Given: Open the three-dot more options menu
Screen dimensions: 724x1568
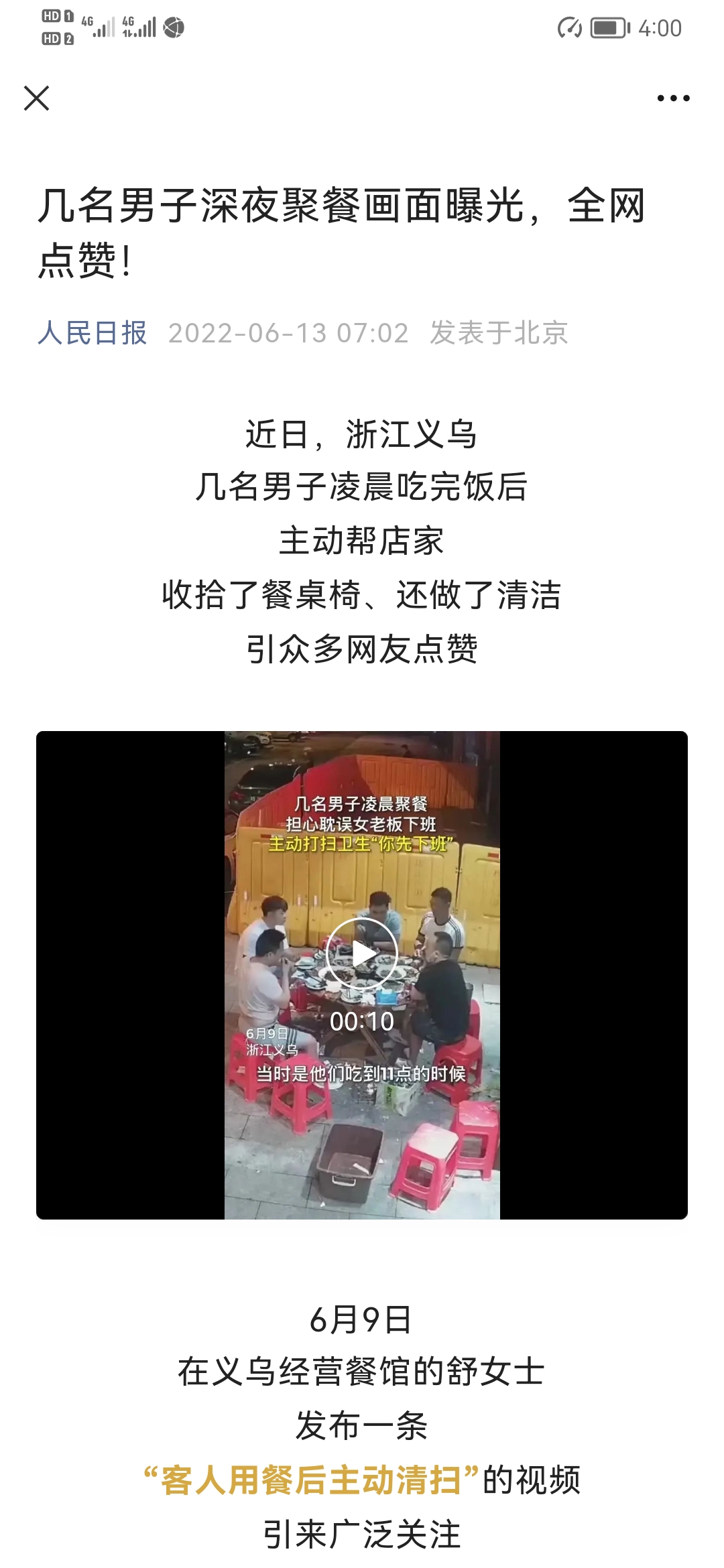Looking at the screenshot, I should 673,98.
